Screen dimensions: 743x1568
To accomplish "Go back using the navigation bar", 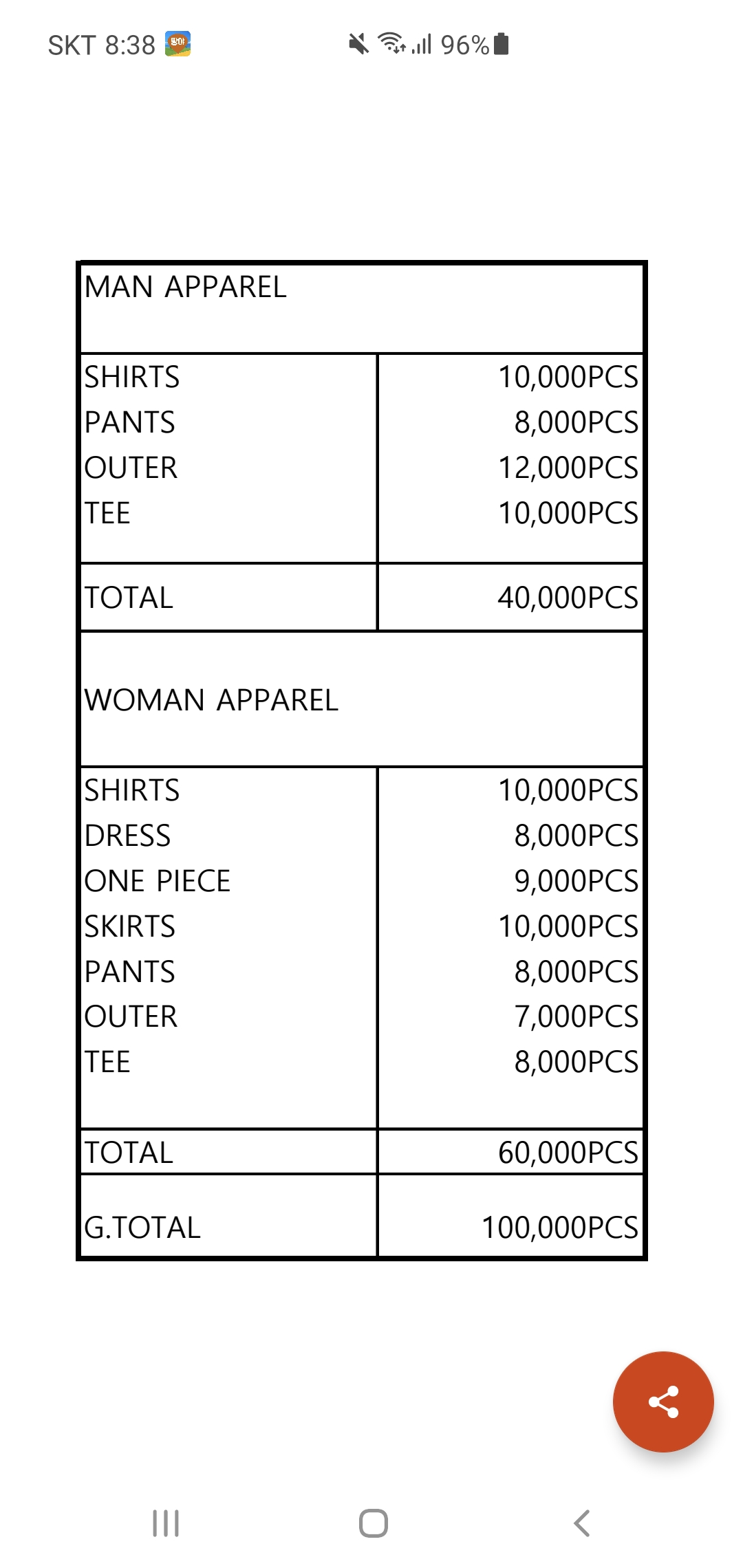I will (582, 1523).
